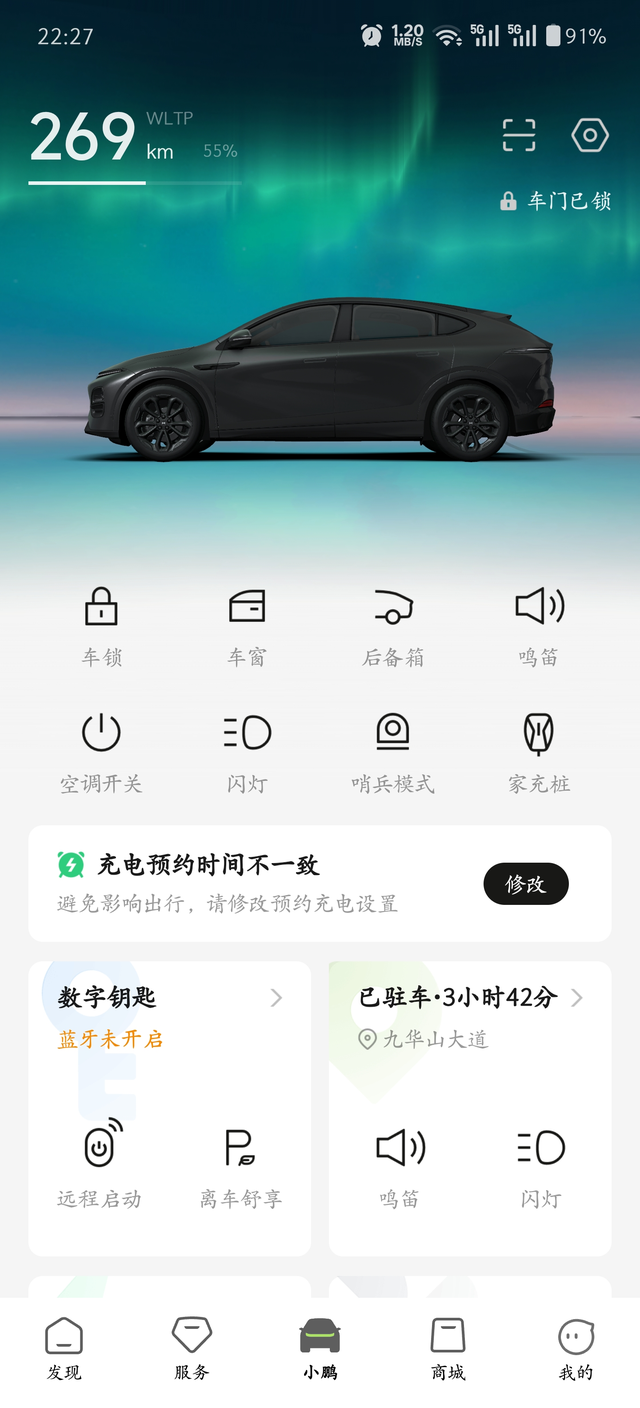
Task: Switch to the 发现 tab
Action: [64, 1348]
